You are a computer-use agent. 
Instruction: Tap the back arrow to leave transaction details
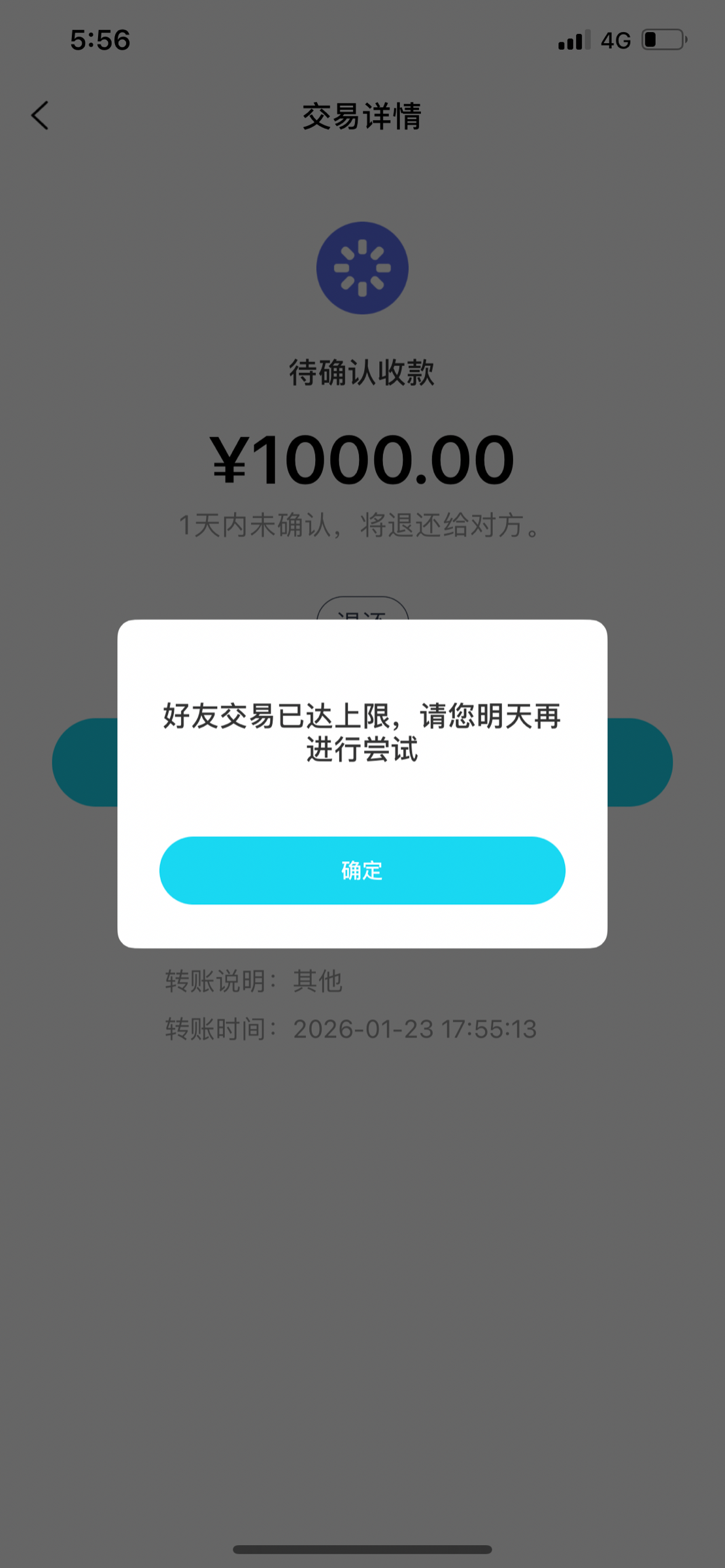pyautogui.click(x=39, y=116)
